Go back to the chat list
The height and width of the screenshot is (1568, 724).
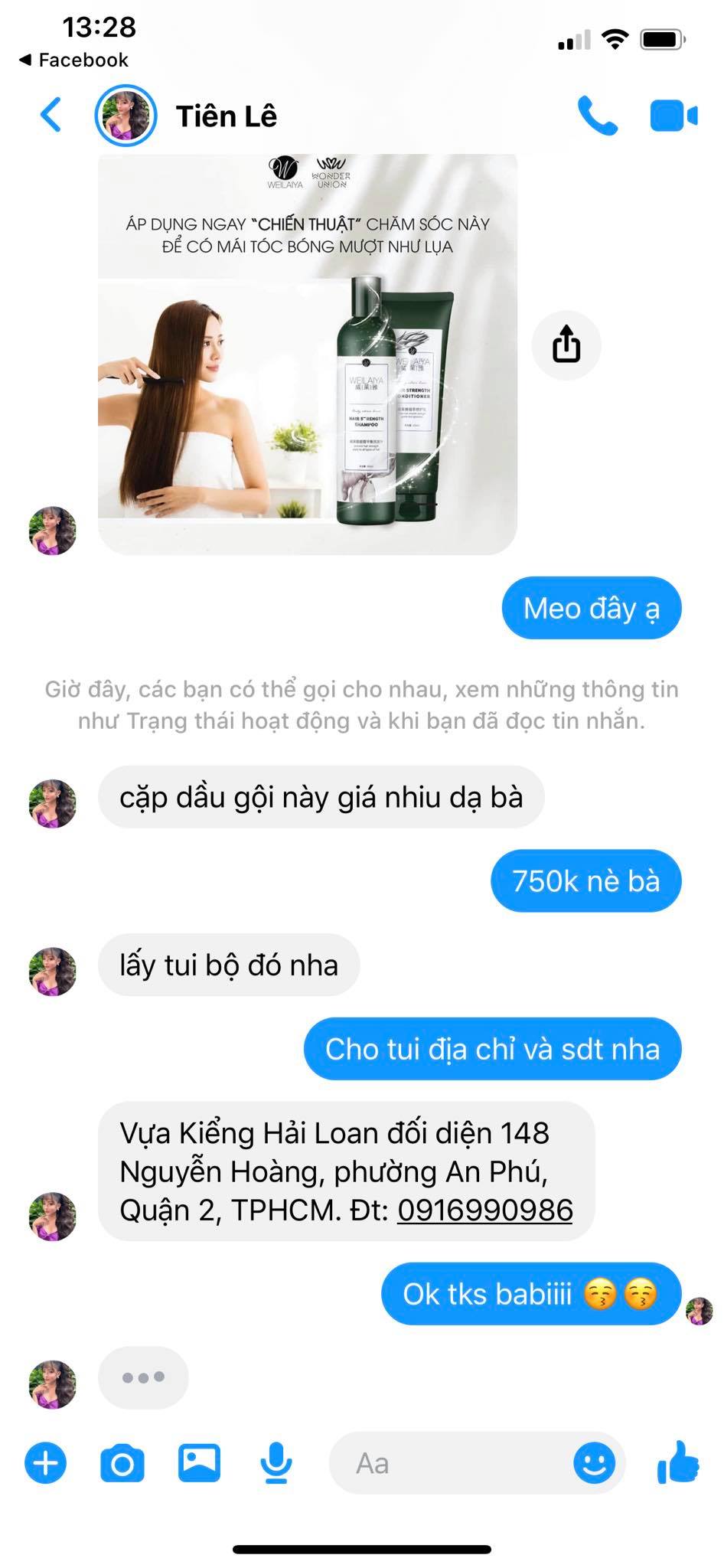click(51, 116)
